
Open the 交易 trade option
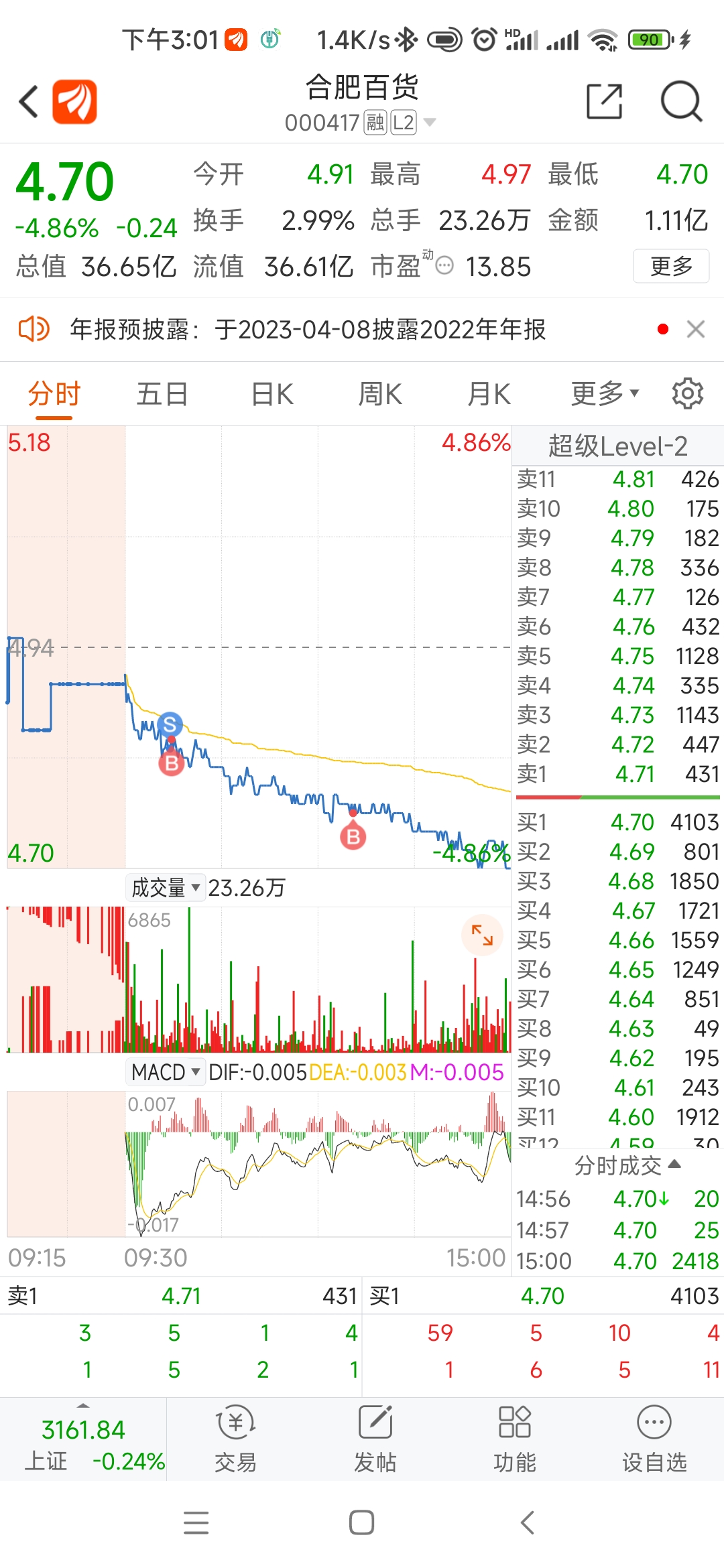[235, 1439]
